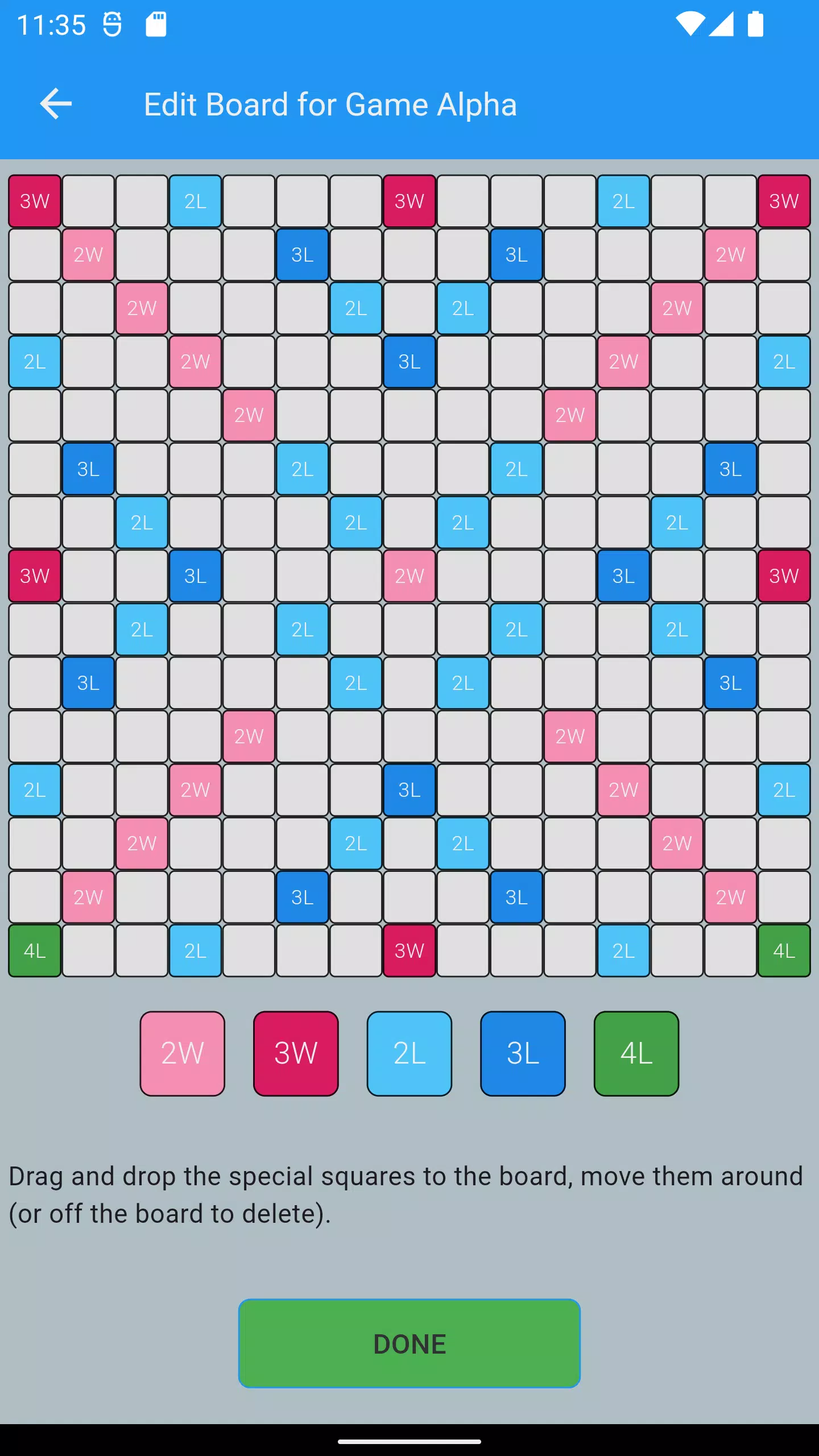Select the green 4L palette tile
This screenshot has width=819, height=1456.
(x=636, y=1053)
